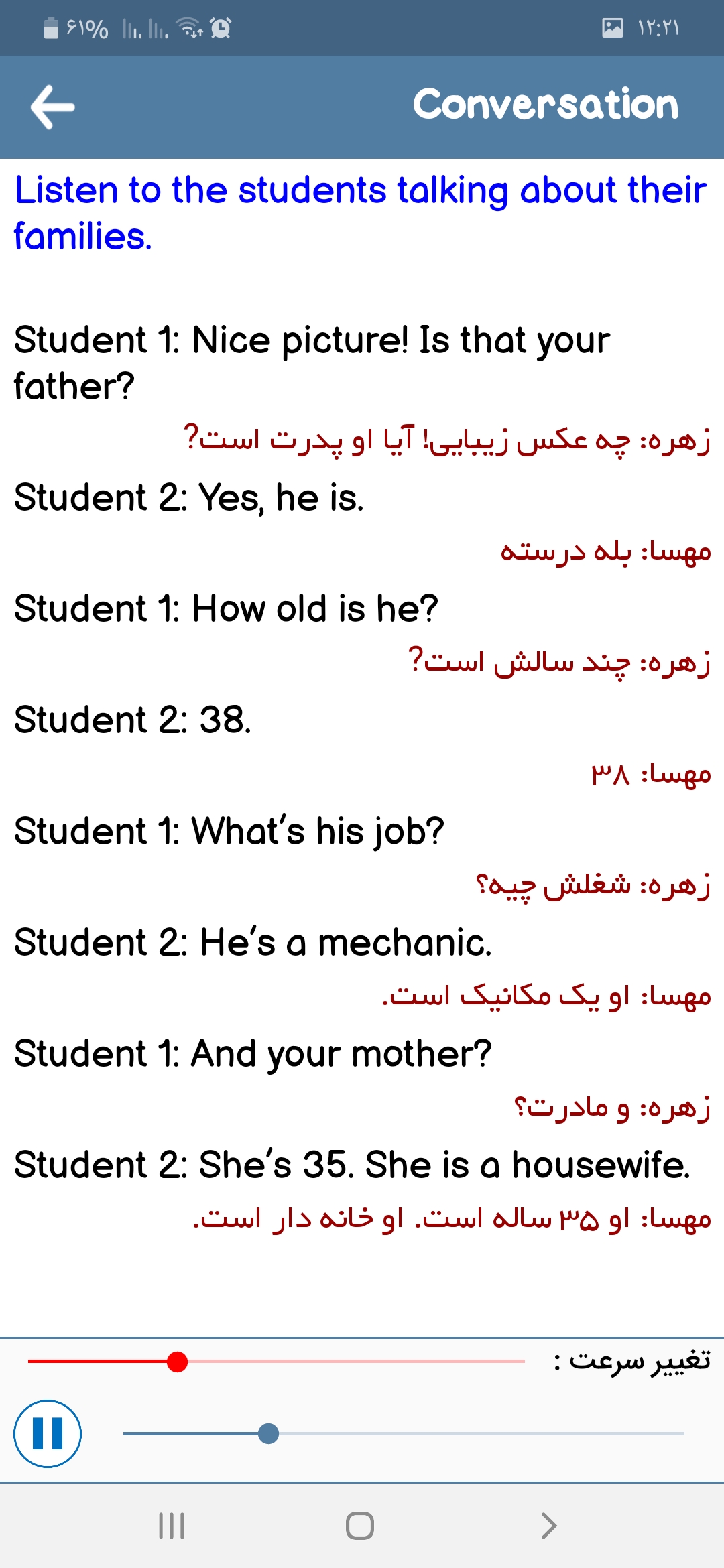The height and width of the screenshot is (1568, 724).
Task: Tap the blue audio progress slider
Action: click(269, 1433)
